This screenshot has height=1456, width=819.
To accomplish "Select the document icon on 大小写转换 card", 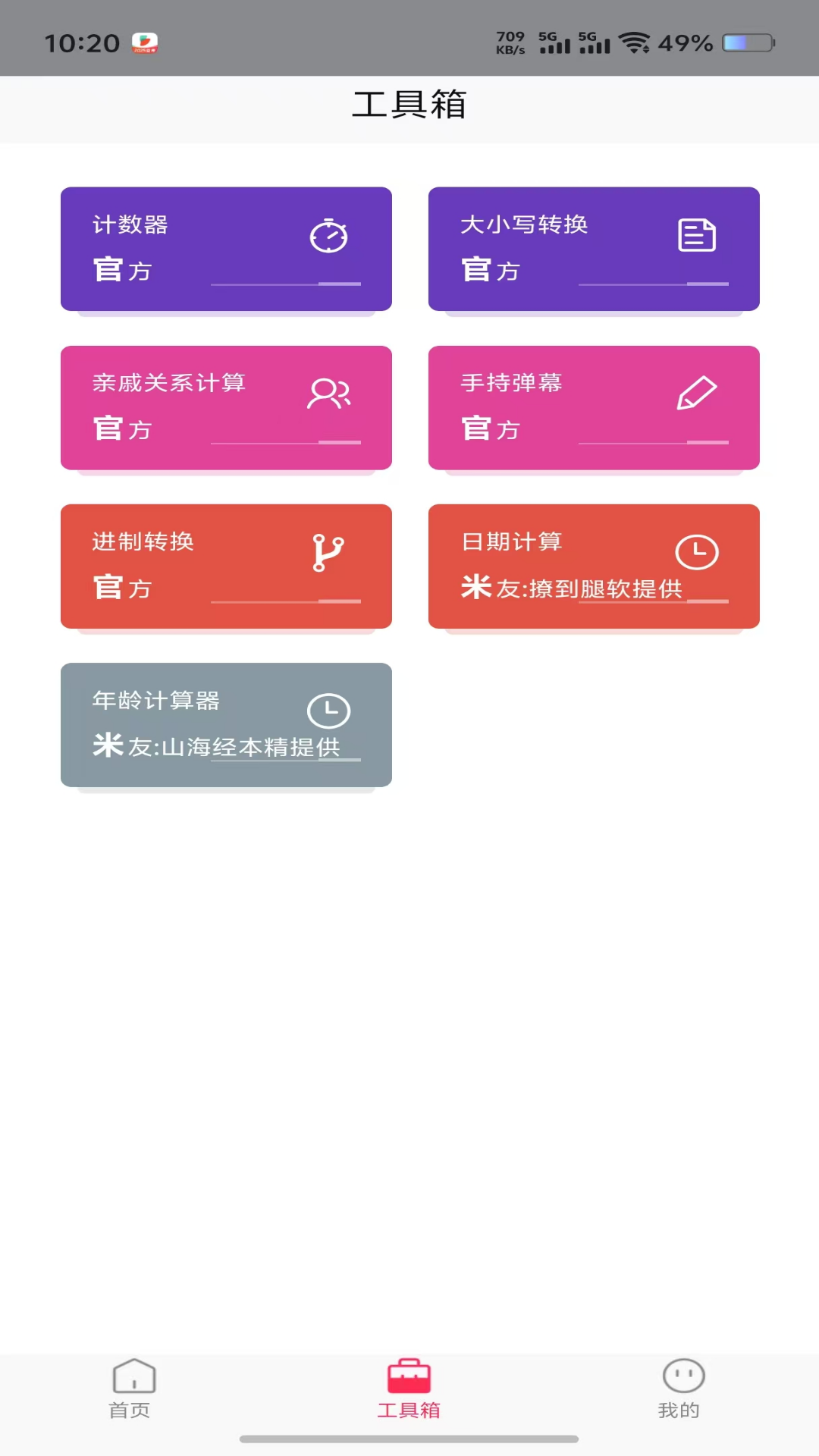I will [696, 235].
